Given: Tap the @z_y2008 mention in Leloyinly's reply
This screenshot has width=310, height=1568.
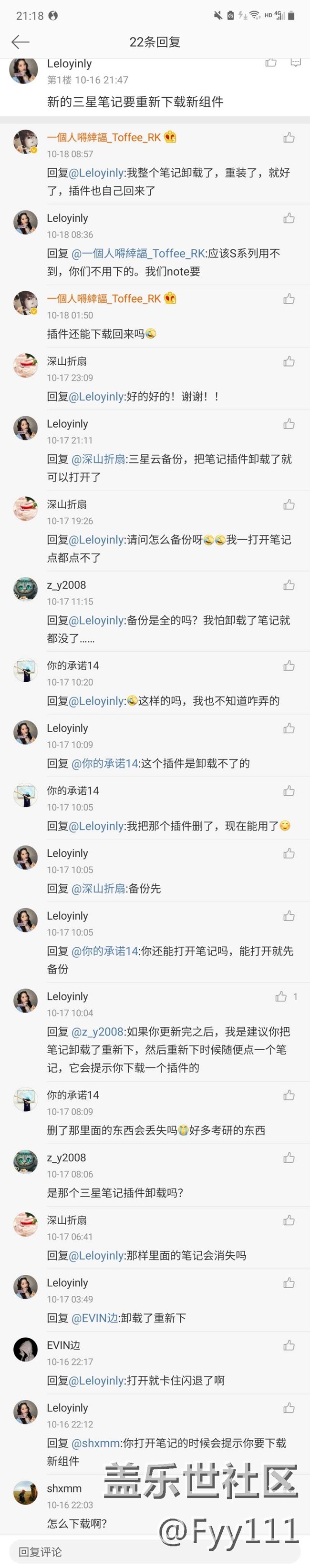Looking at the screenshot, I should [97, 1032].
